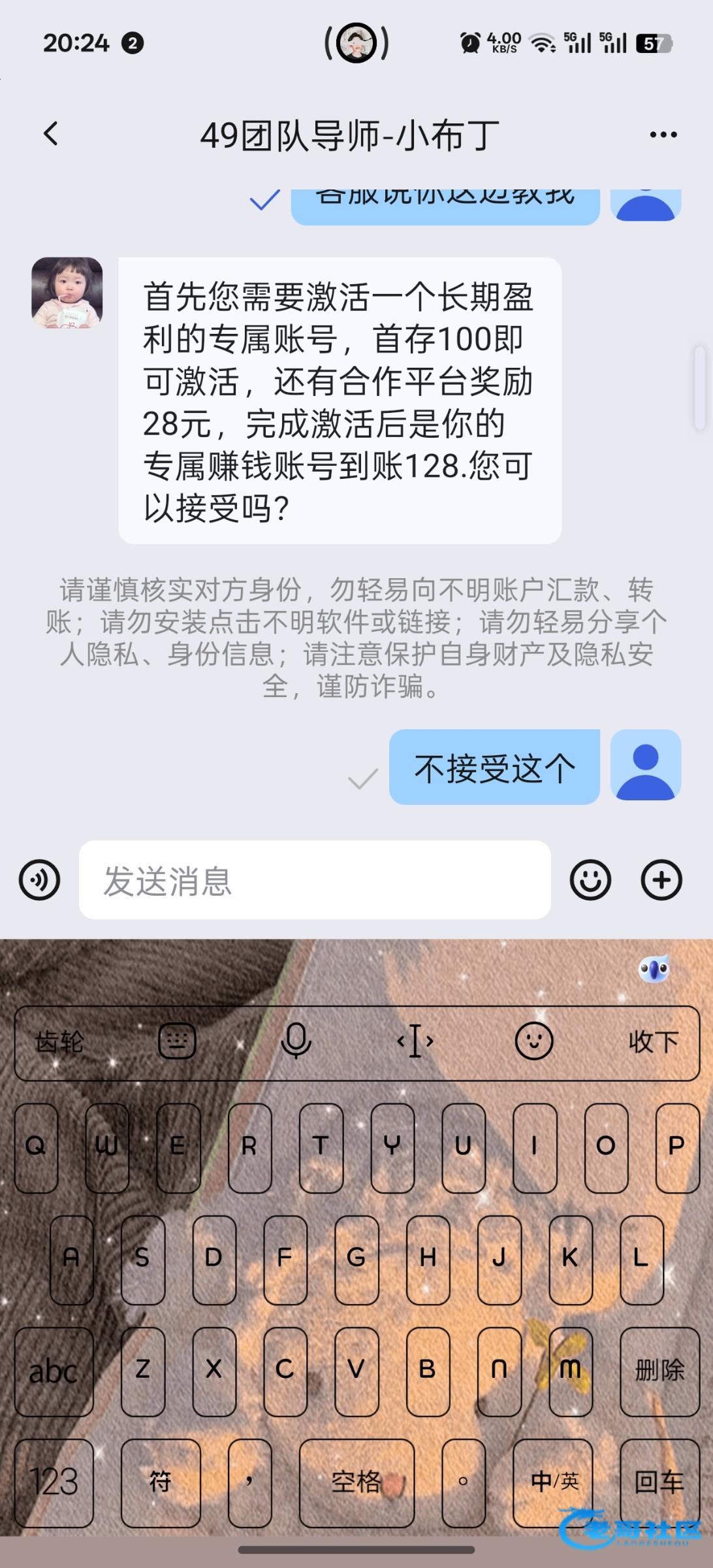The height and width of the screenshot is (1568, 713).
Task: Switch keyboard language with 中/英
Action: (x=554, y=1481)
